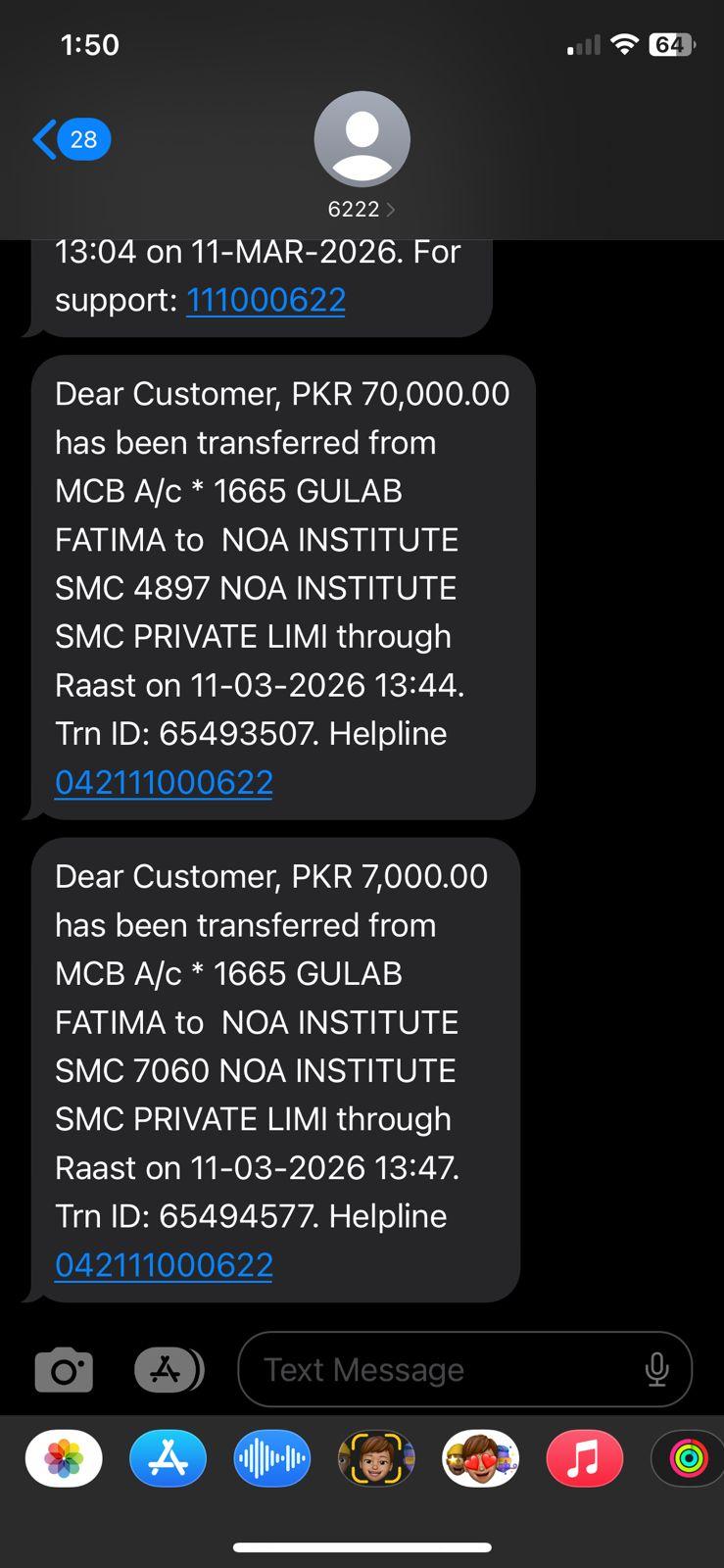The width and height of the screenshot is (724, 1568).
Task: Open the Music app in the drawer
Action: coord(584,1459)
